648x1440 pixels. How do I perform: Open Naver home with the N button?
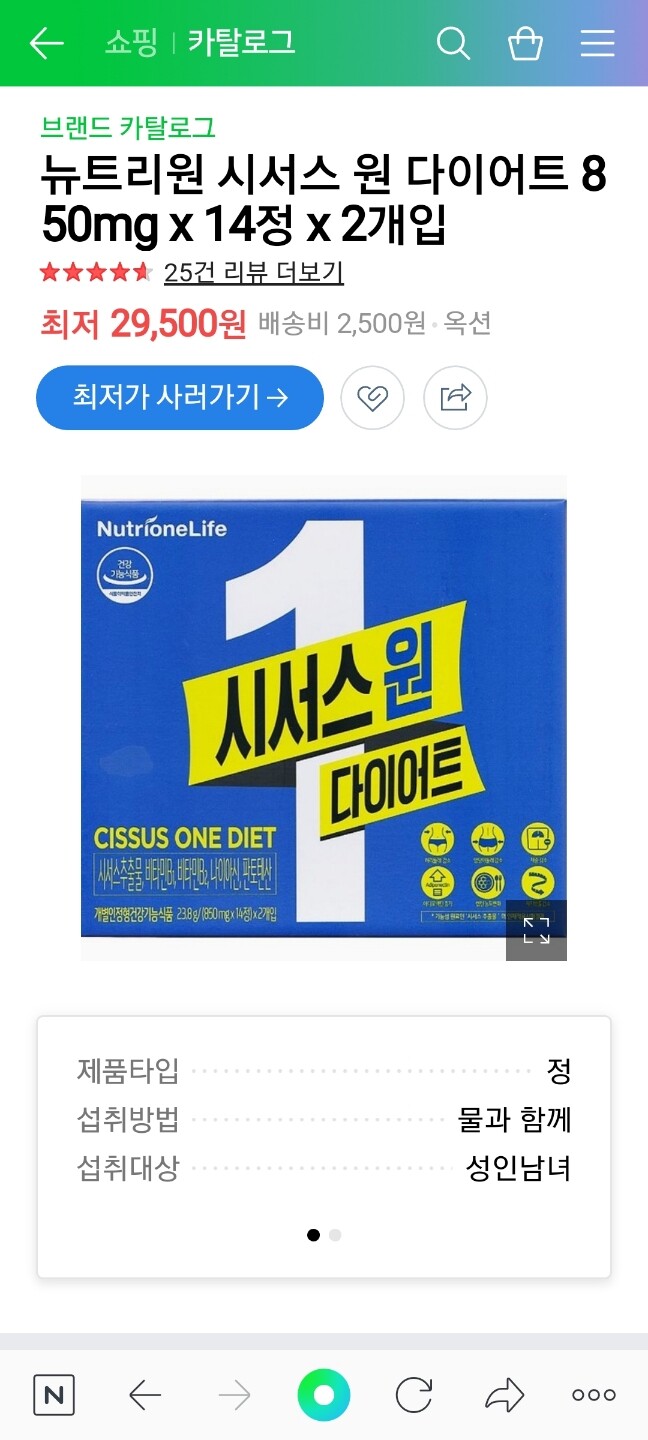[54, 1395]
